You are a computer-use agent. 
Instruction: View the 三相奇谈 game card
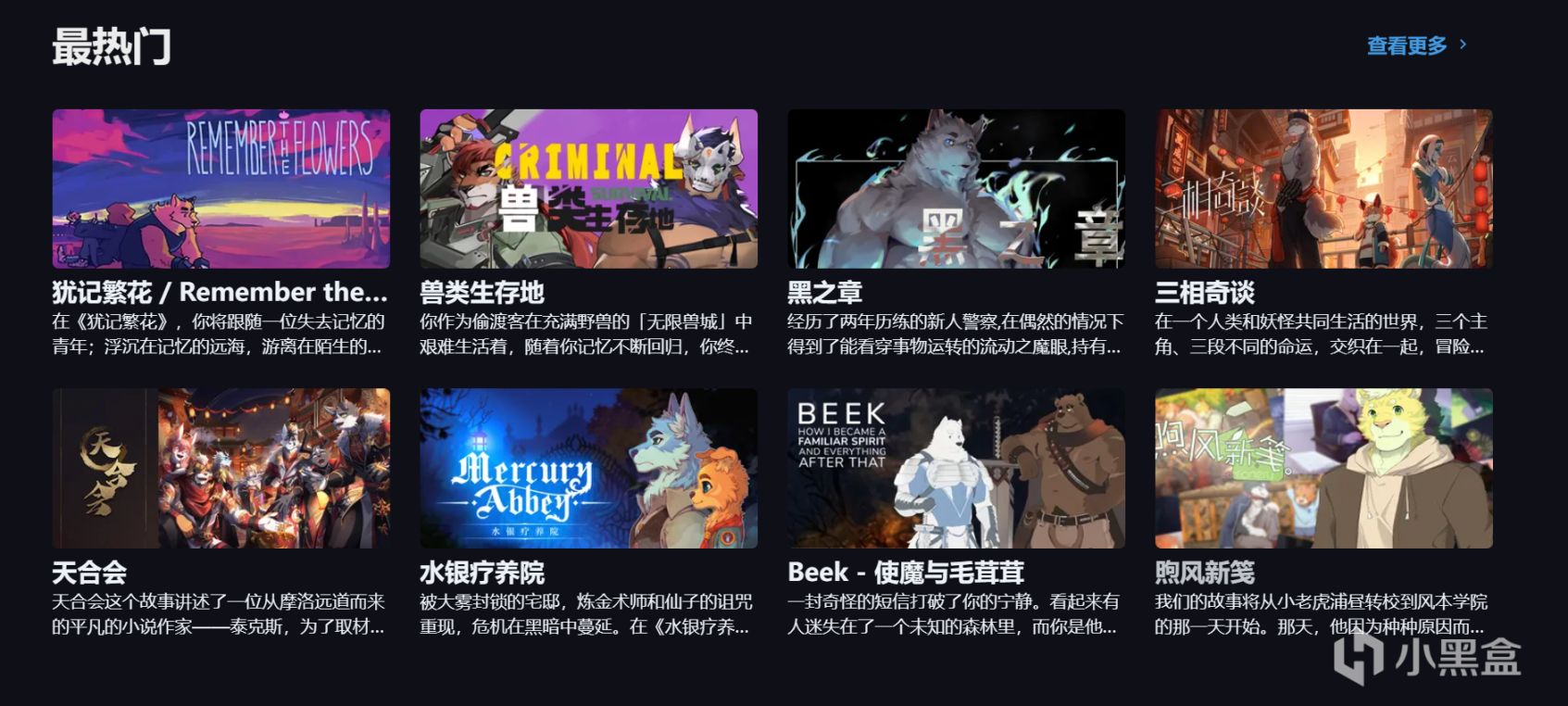click(1323, 189)
